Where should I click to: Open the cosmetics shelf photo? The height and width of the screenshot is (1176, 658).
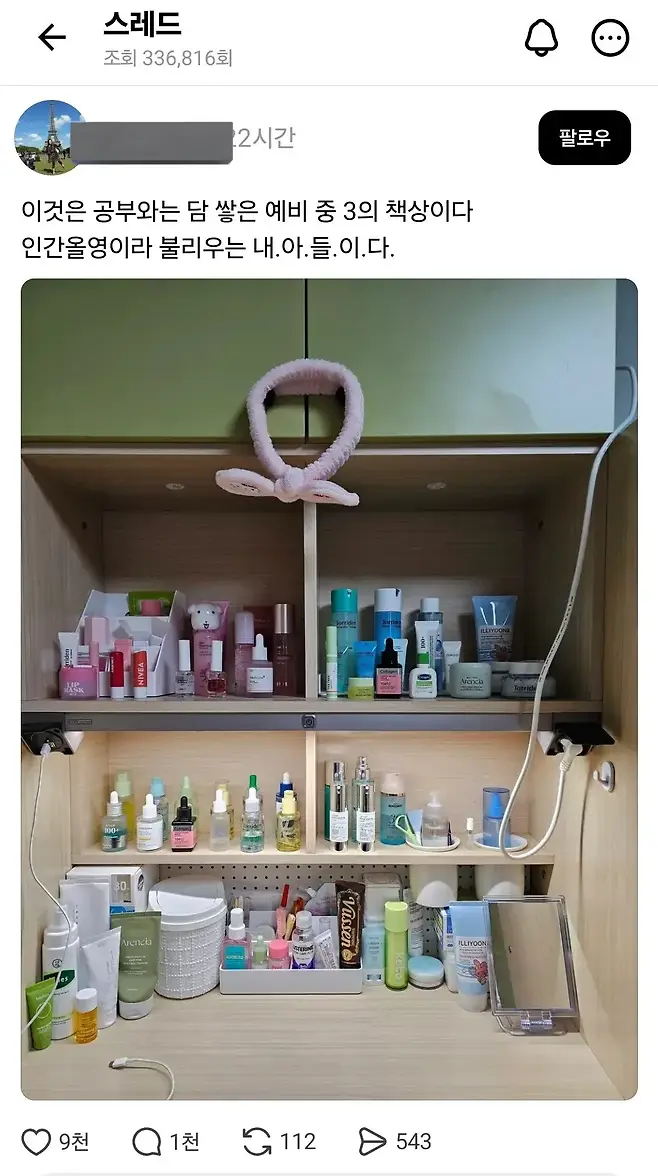(329, 689)
